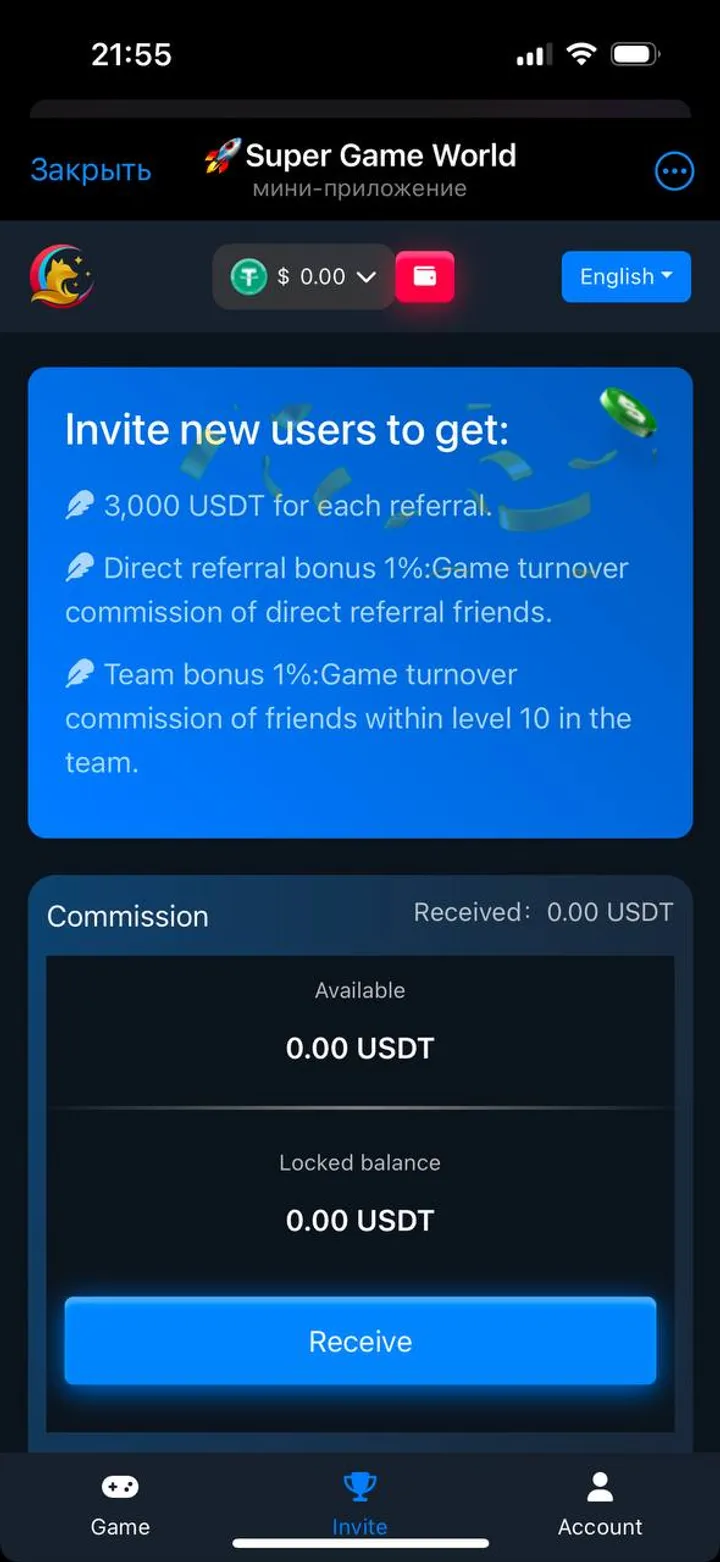Select the Invite tab

[x=360, y=1506]
